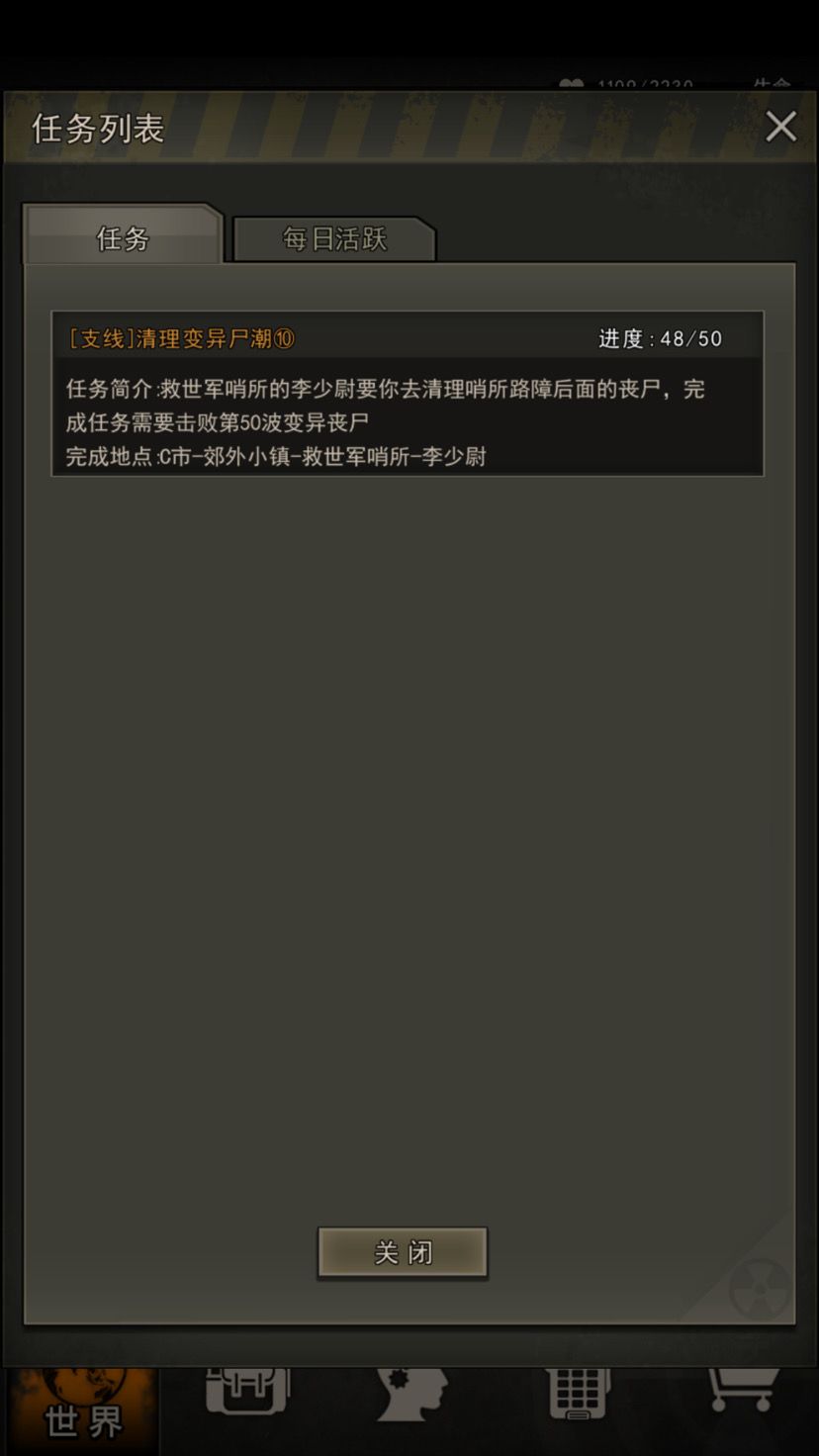The width and height of the screenshot is (819, 1456).
Task: Tap the 关闭 button
Action: 403,1252
